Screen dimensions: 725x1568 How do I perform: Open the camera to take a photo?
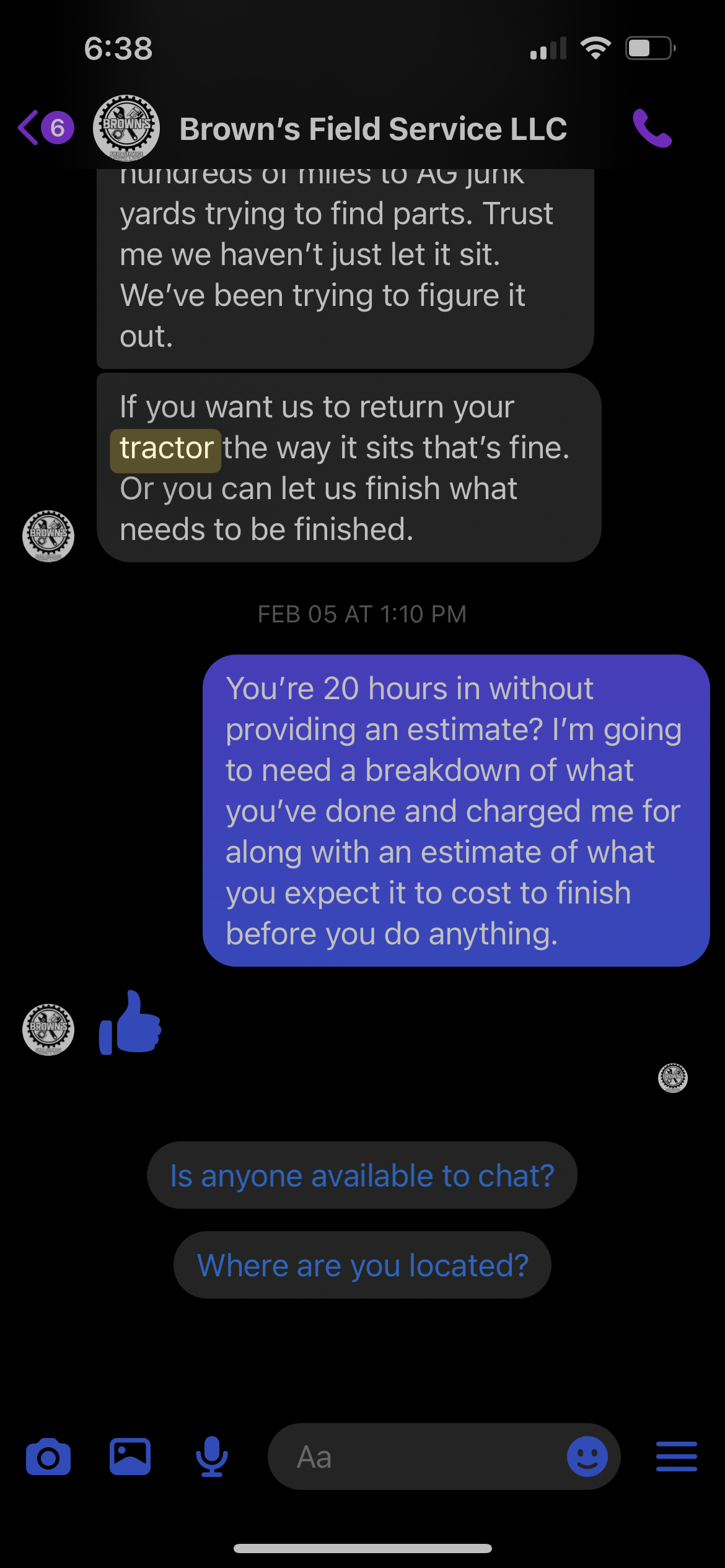click(x=48, y=1457)
